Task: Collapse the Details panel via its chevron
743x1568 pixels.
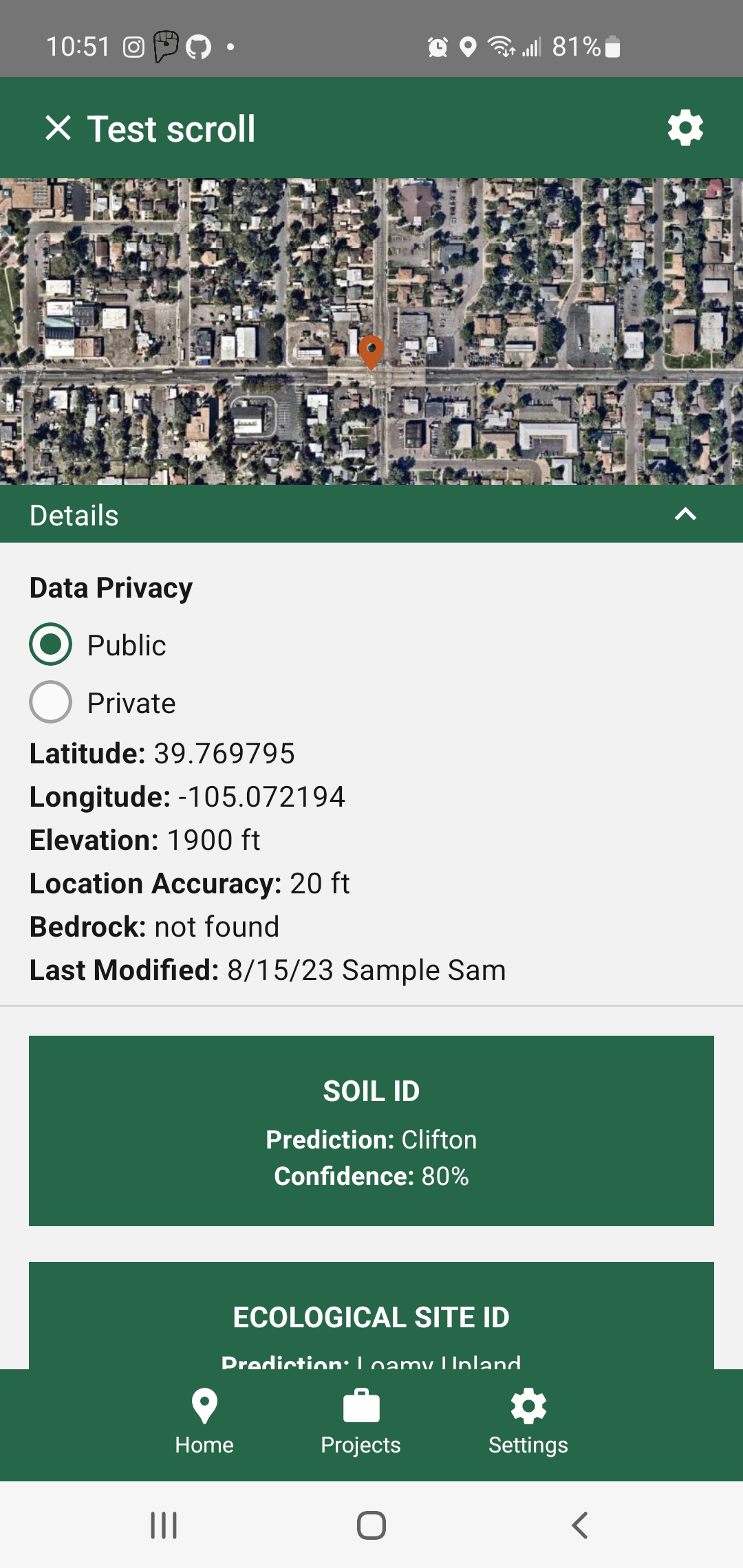Action: 685,514
